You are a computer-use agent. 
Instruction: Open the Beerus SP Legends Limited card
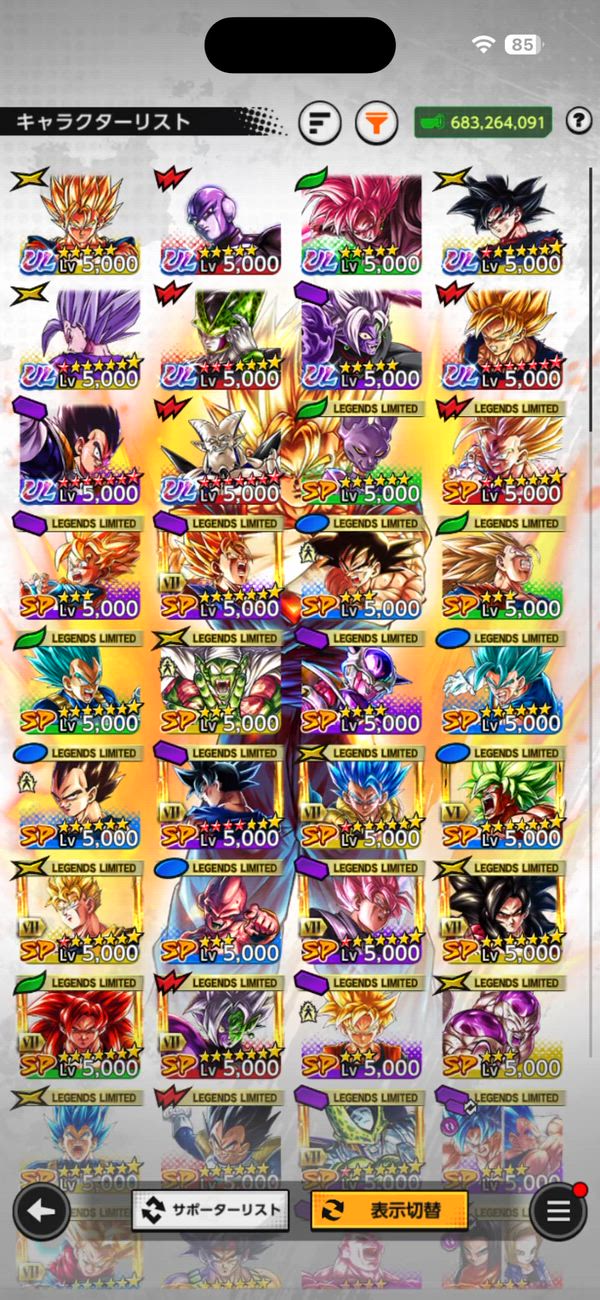coord(362,455)
